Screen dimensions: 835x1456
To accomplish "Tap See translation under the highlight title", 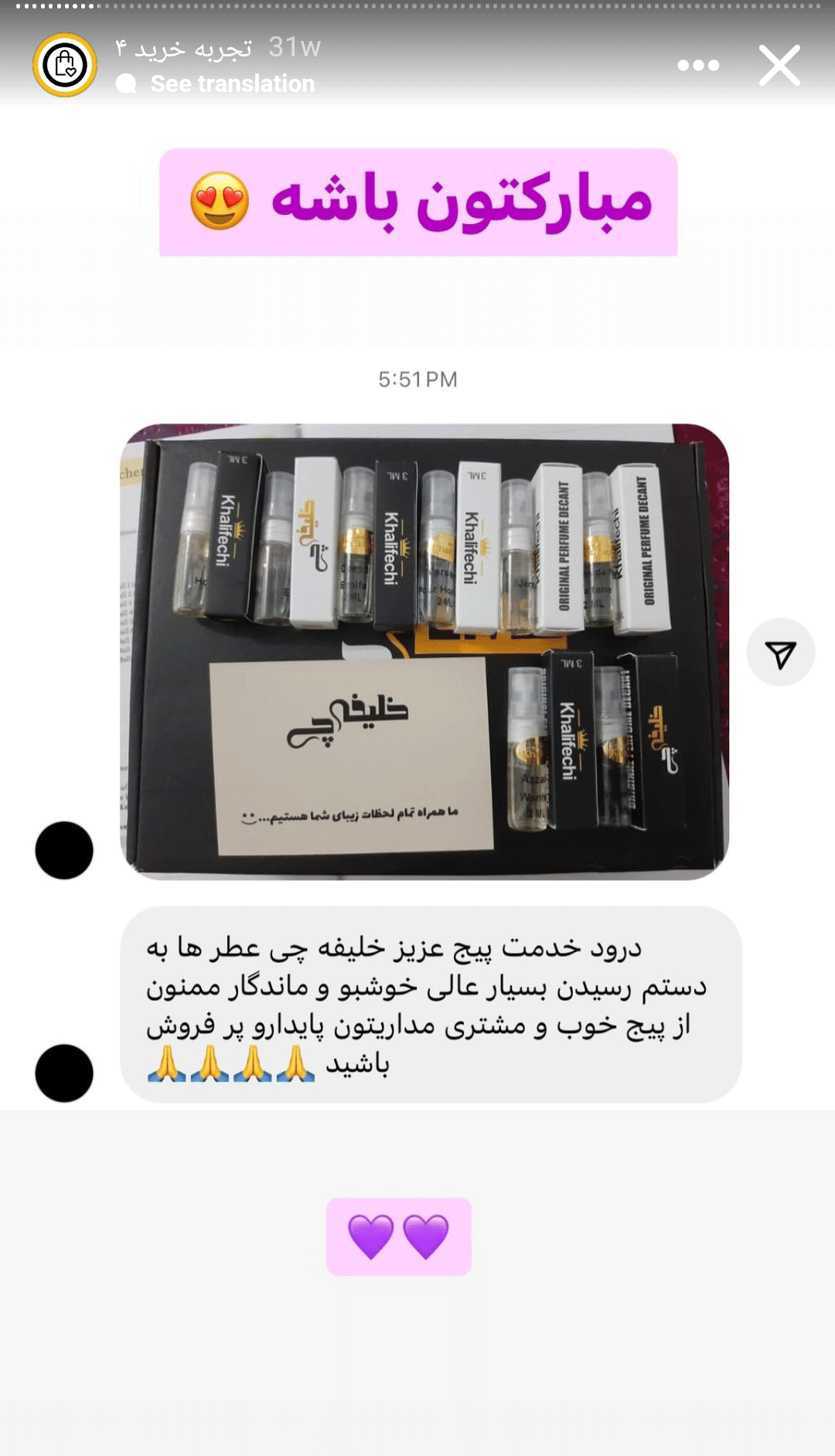I will pos(232,83).
